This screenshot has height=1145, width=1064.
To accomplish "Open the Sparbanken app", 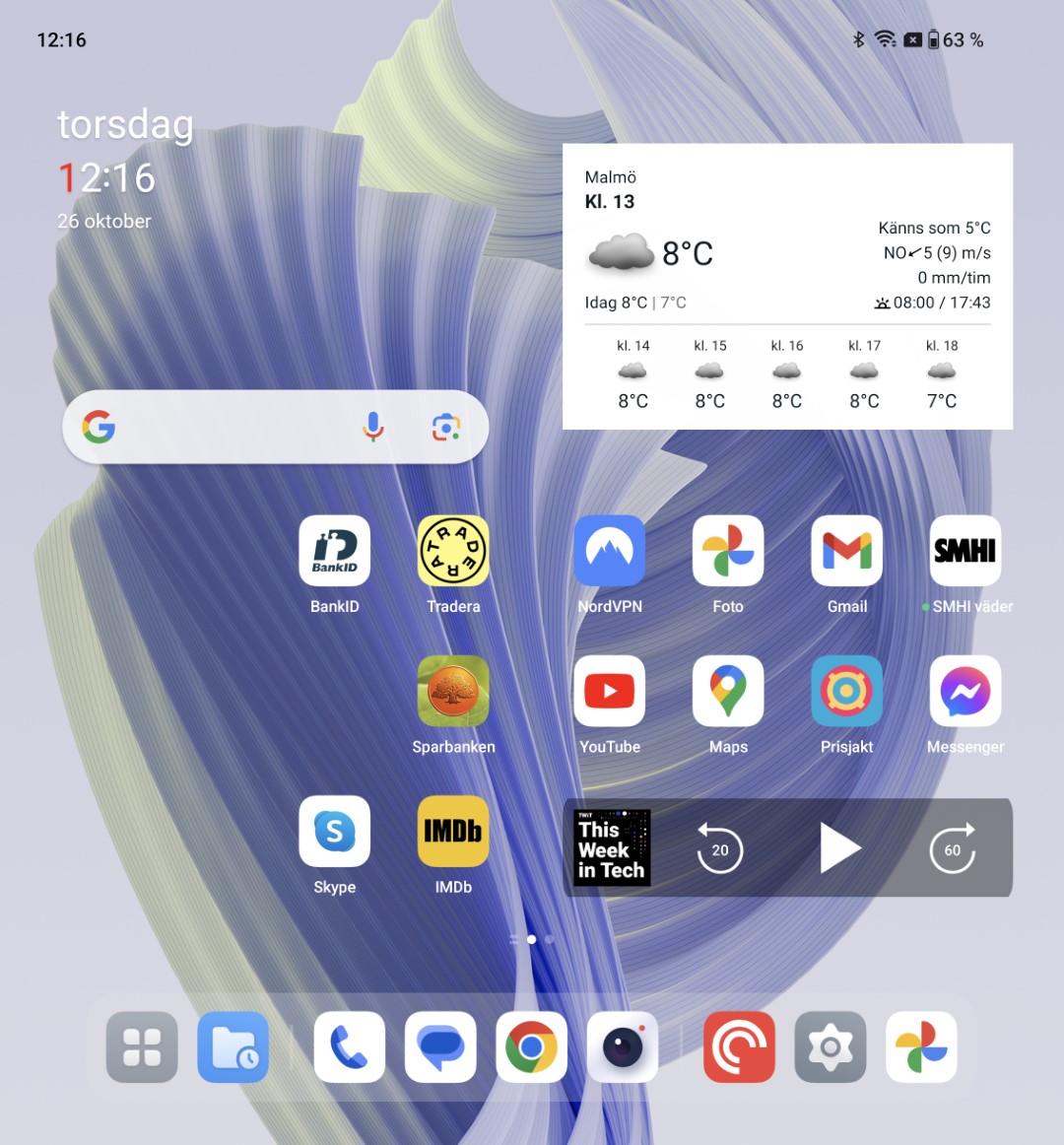I will click(453, 691).
